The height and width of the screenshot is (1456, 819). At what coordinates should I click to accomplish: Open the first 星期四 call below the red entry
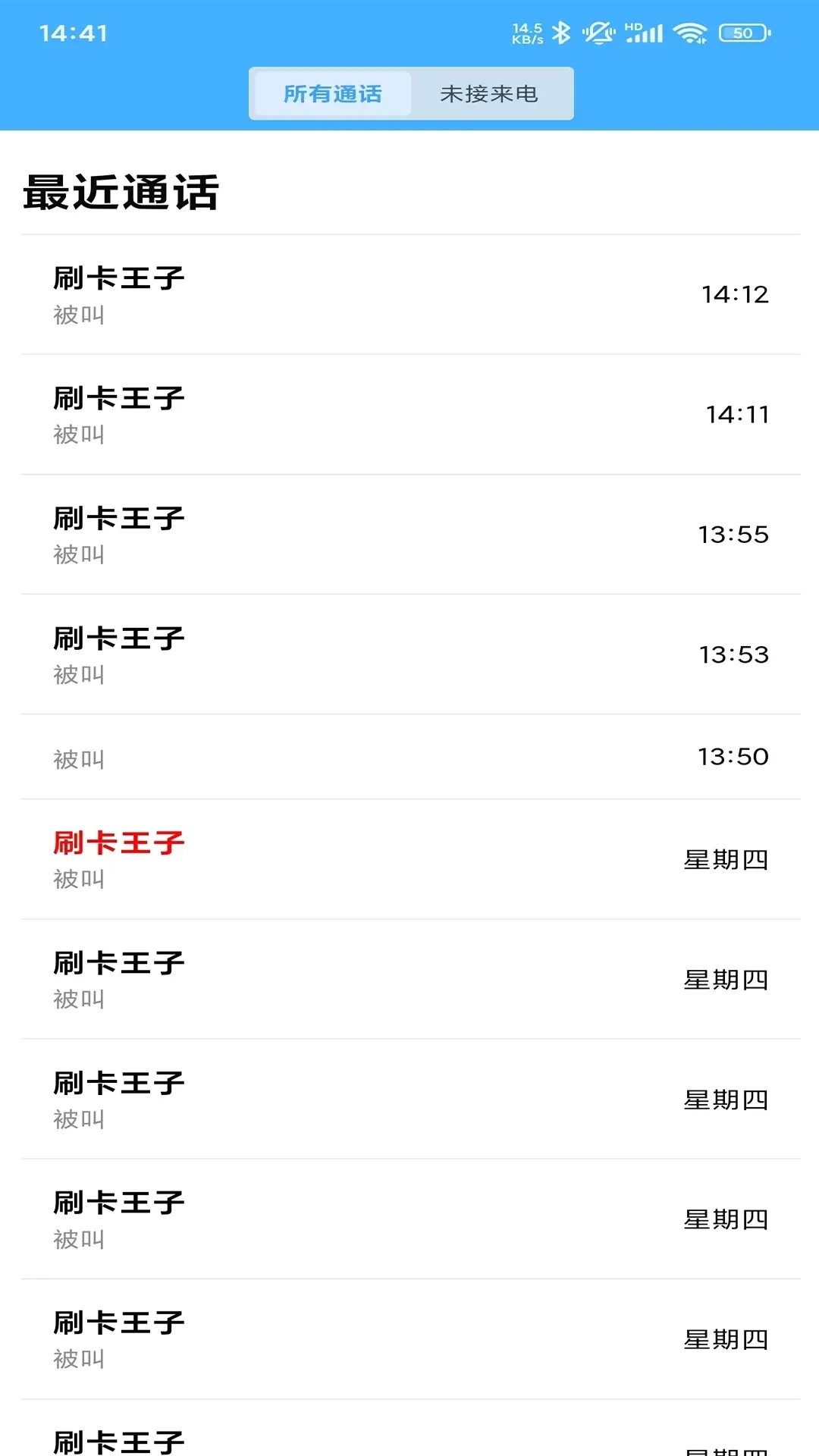pyautogui.click(x=409, y=978)
